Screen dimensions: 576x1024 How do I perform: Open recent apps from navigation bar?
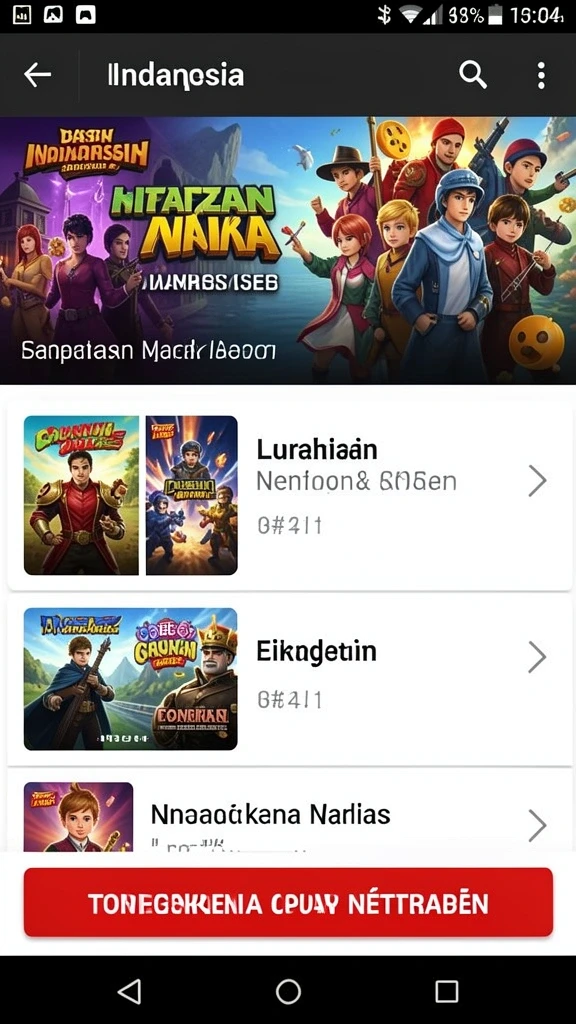click(x=447, y=991)
